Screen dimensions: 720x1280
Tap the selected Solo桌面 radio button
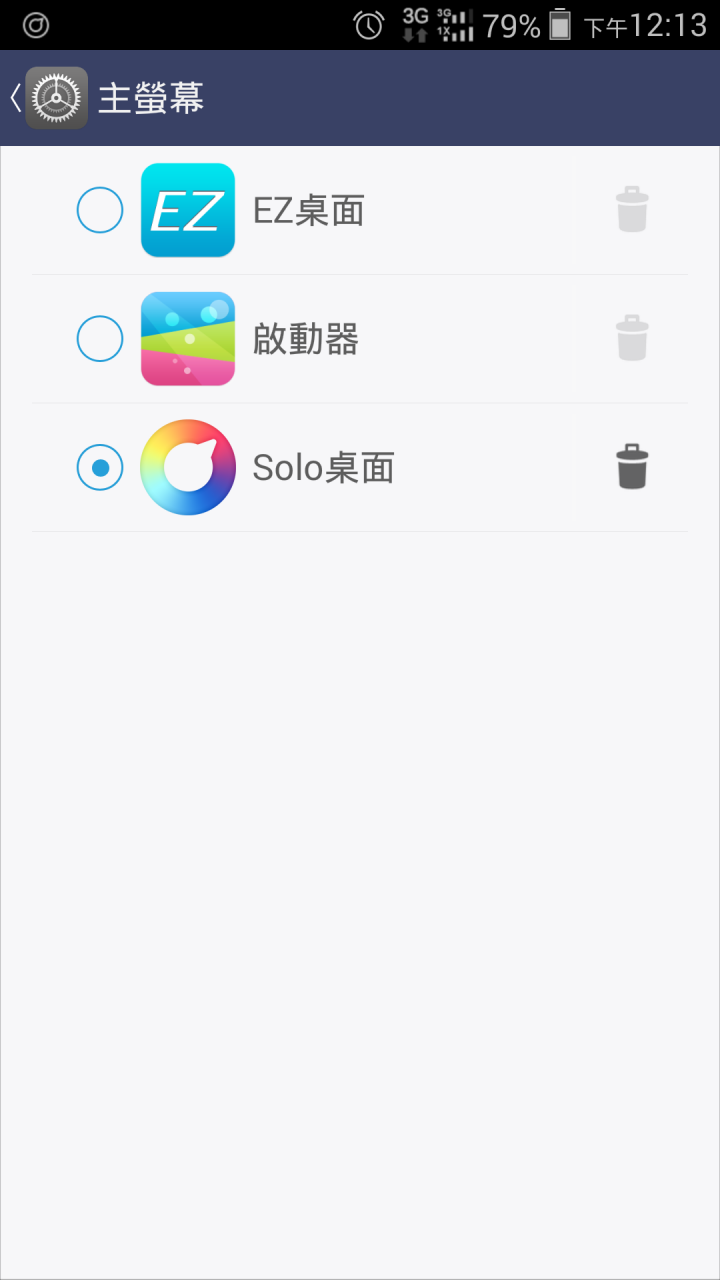(x=100, y=467)
